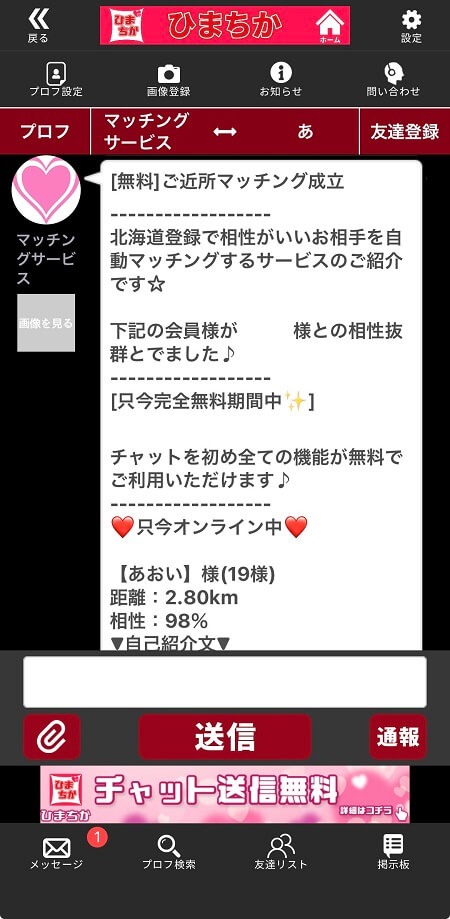Tap the プロフ button

coord(45,131)
